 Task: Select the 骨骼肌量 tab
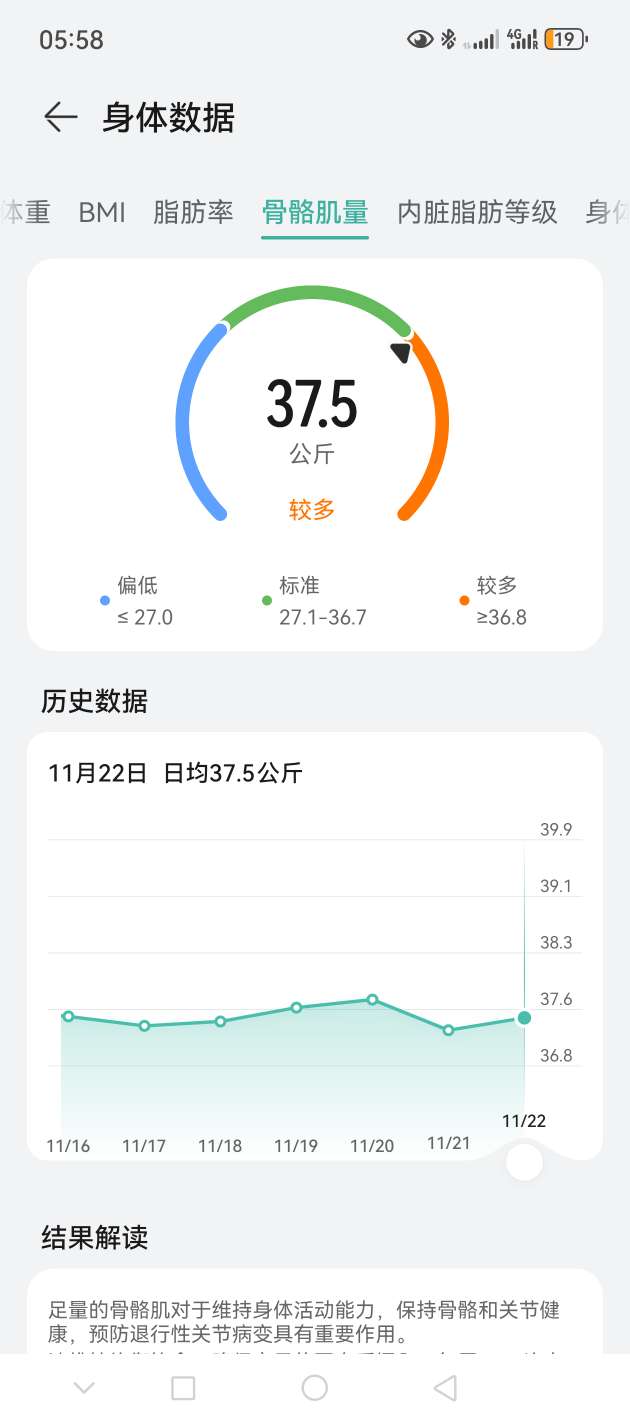click(x=315, y=212)
